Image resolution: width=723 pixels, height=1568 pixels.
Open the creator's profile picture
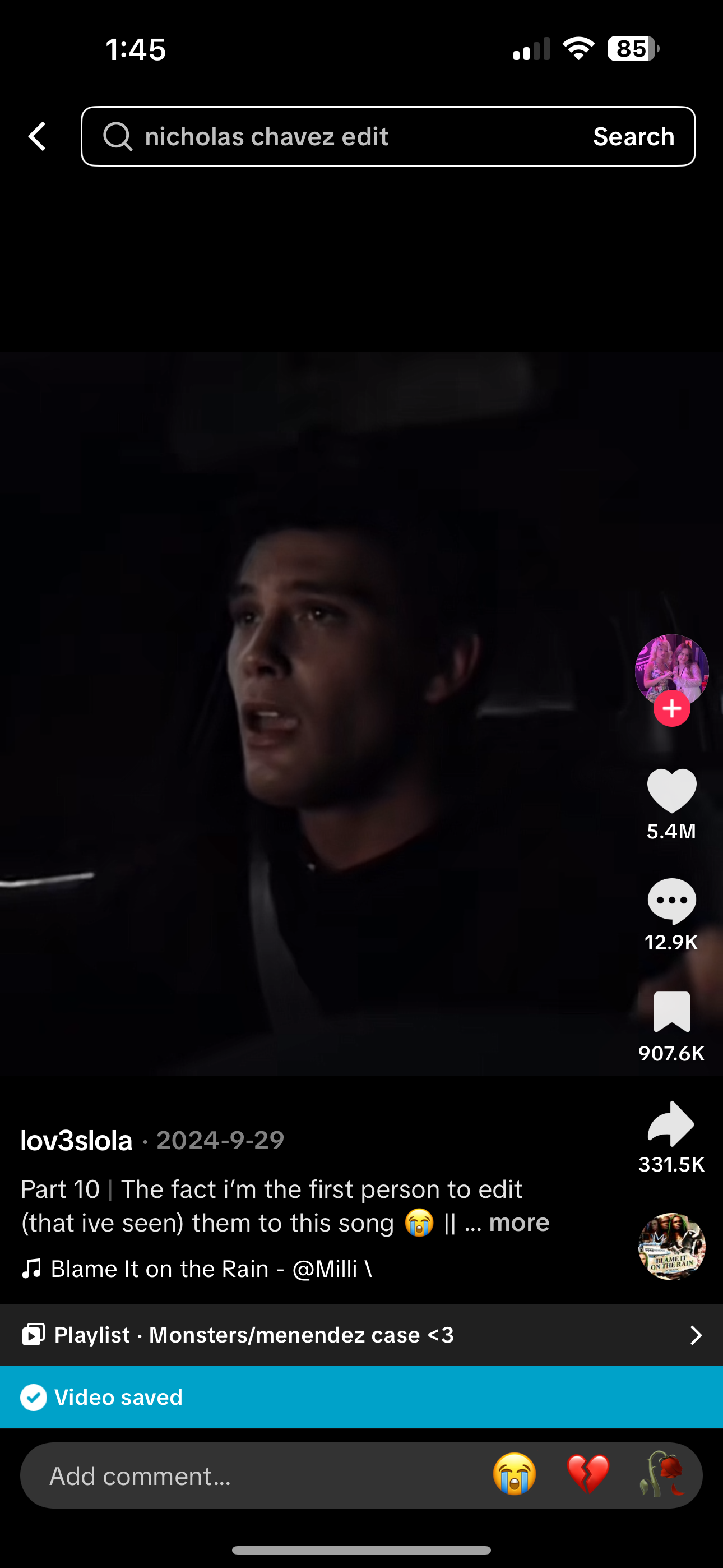[x=671, y=668]
